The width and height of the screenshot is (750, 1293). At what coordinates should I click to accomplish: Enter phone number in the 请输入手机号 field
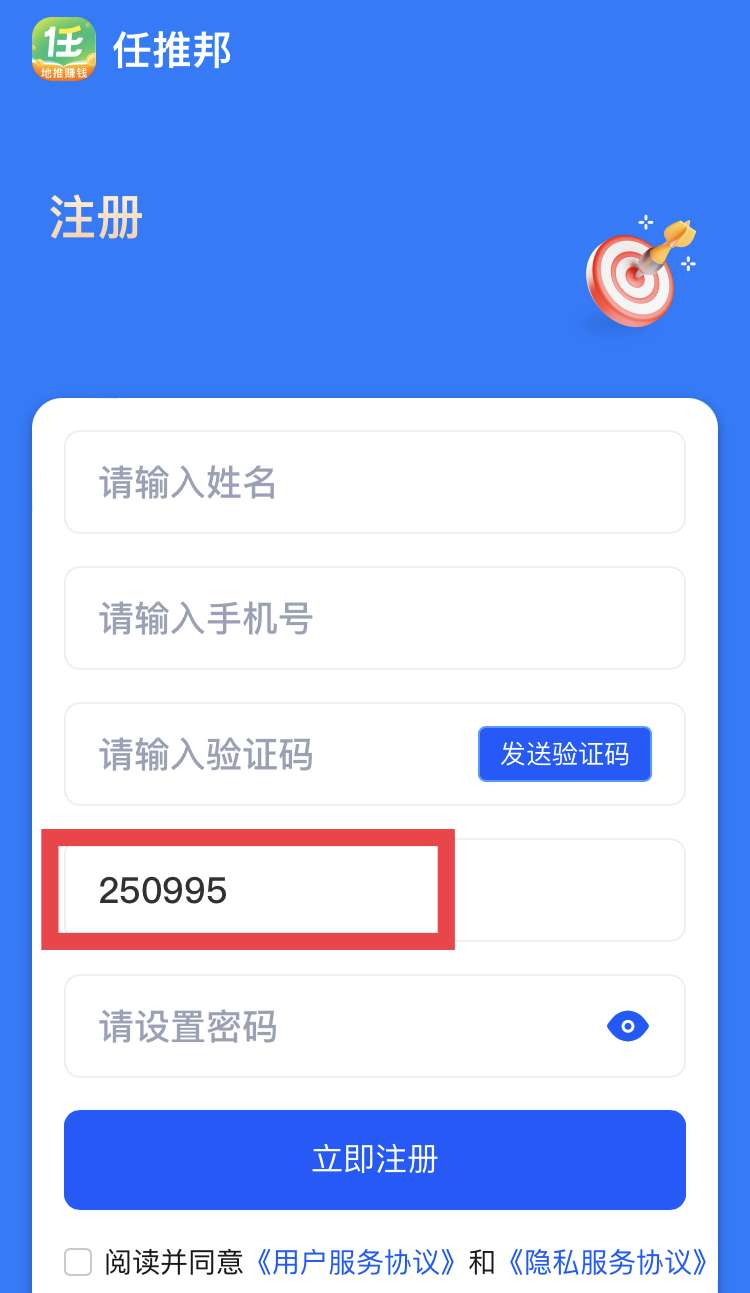374,619
